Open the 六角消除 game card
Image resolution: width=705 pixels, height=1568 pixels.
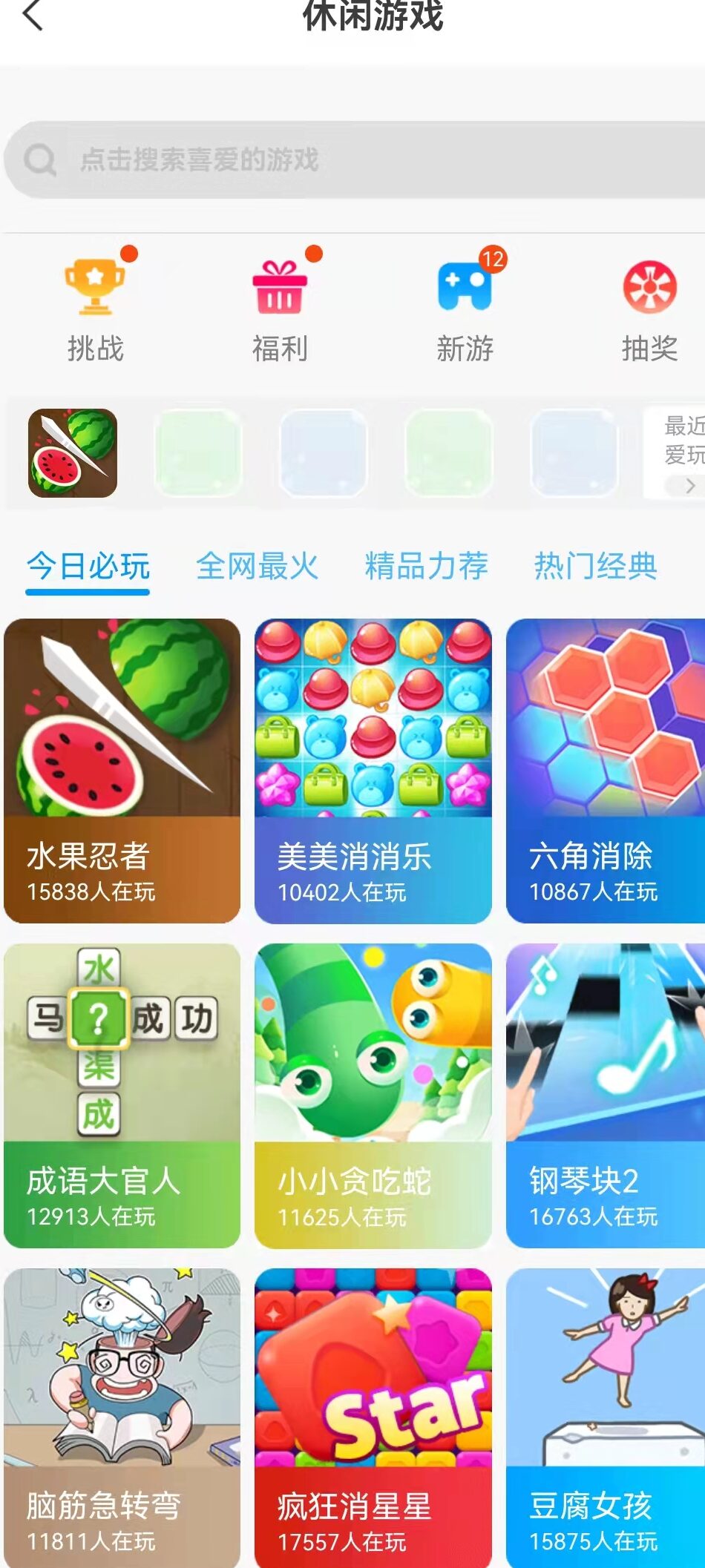click(x=606, y=770)
